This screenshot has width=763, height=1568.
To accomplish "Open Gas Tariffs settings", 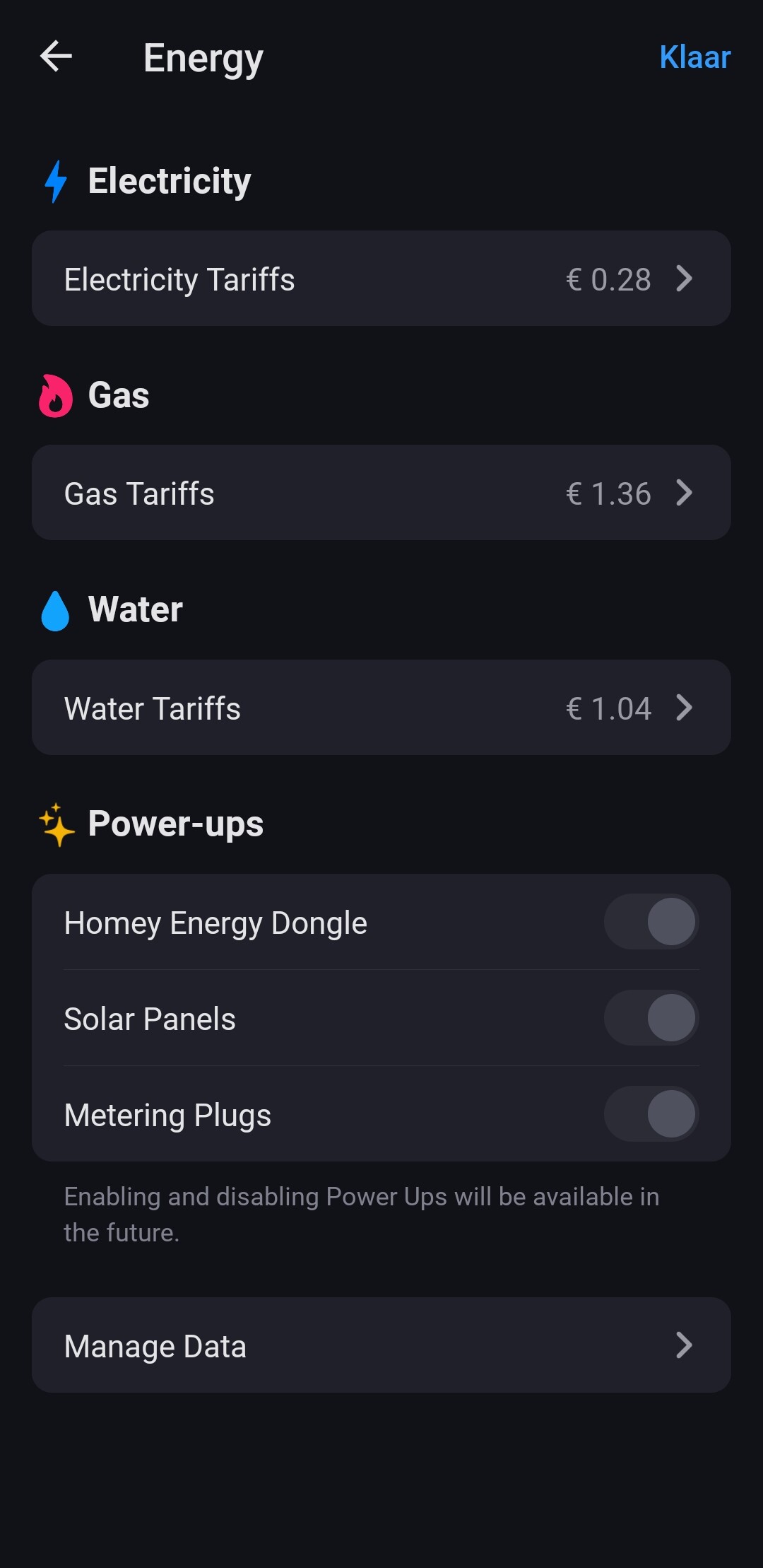I will pyautogui.click(x=381, y=493).
